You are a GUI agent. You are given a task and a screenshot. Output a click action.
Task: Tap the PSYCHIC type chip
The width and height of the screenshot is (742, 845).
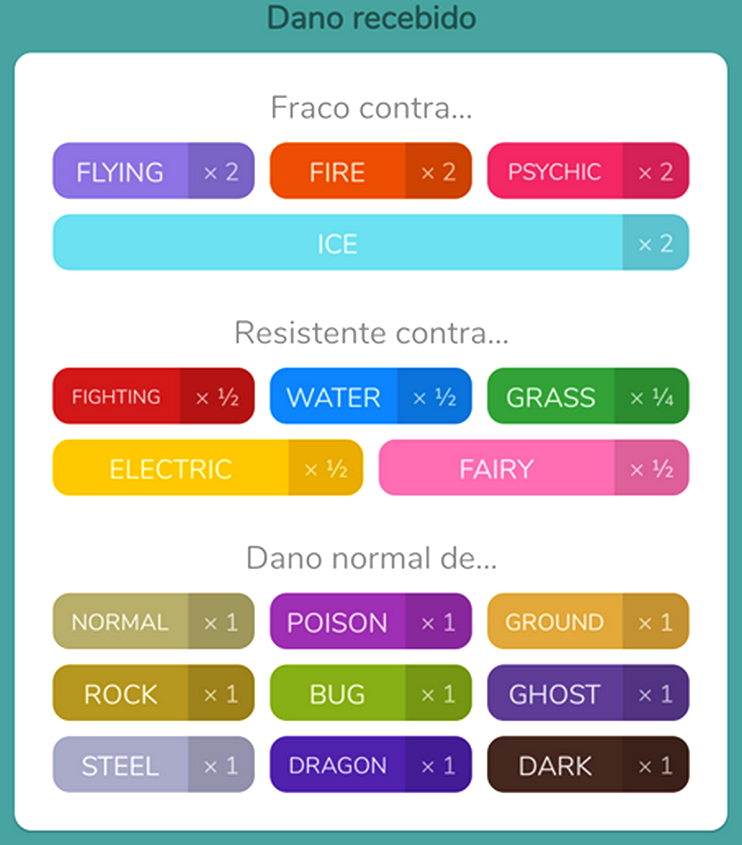tap(588, 171)
